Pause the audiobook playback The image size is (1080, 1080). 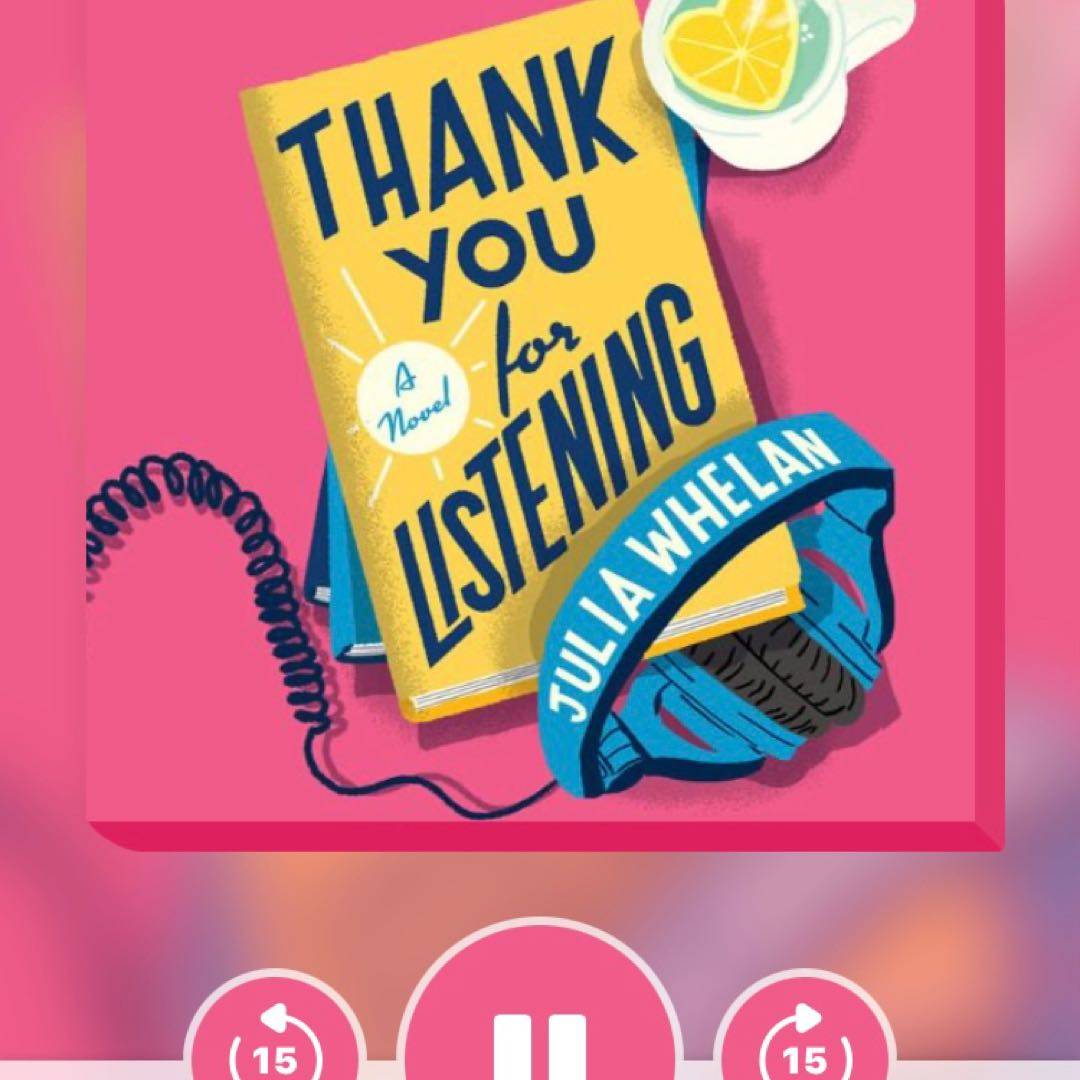[539, 1030]
